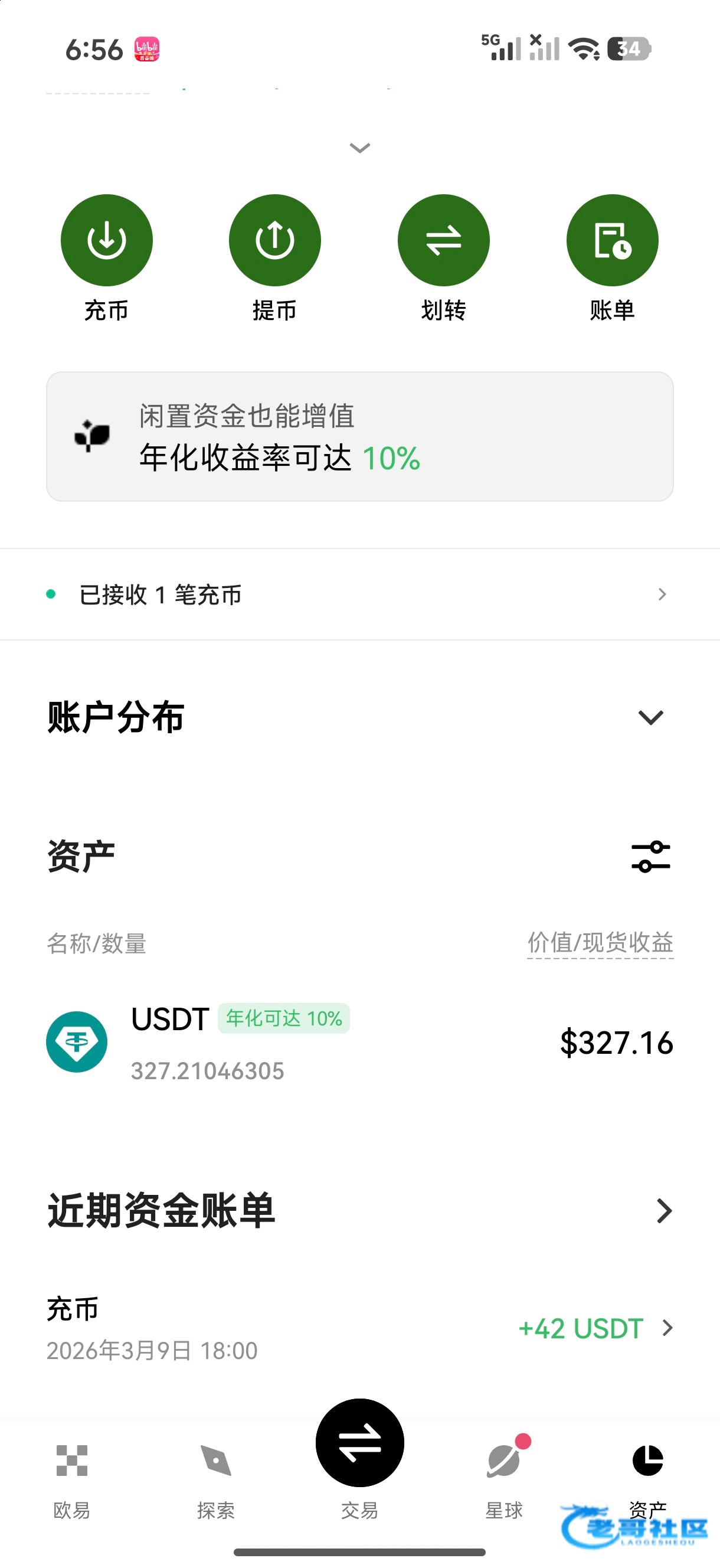Expand the collapsed chevron above the action buttons

[359, 148]
